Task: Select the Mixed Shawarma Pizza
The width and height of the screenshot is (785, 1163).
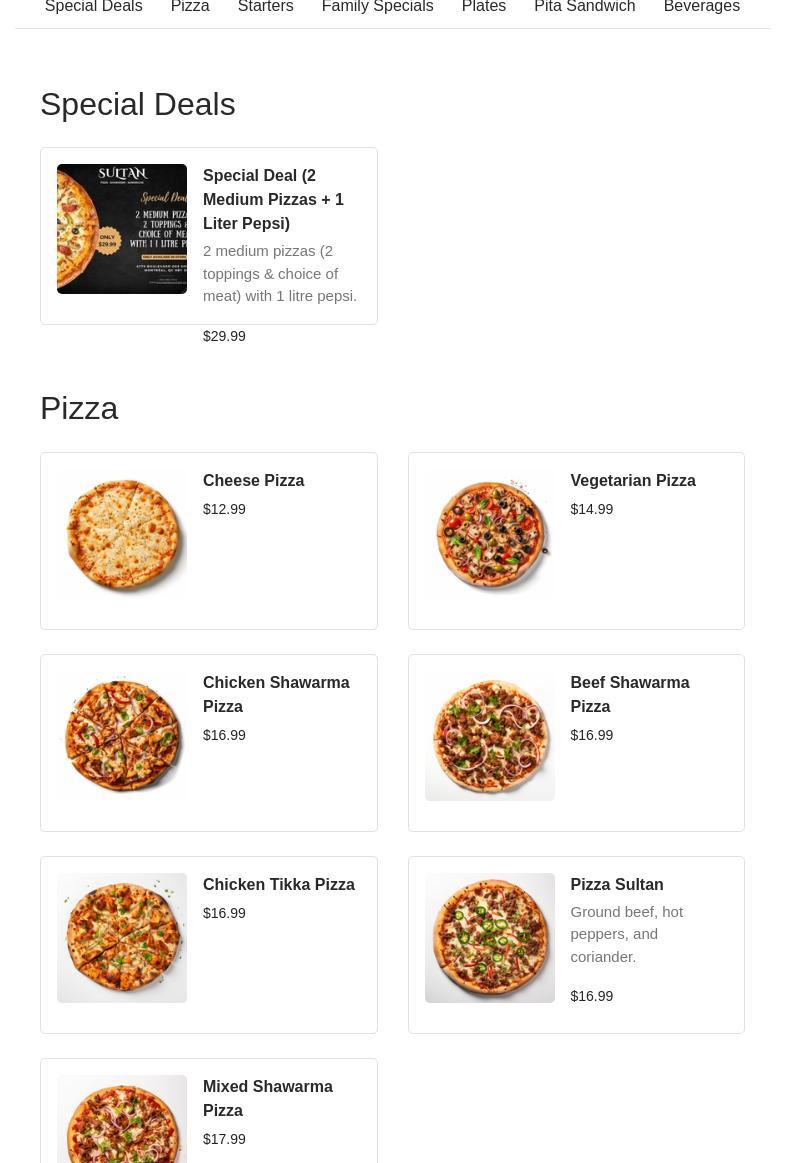Action: click(209, 1110)
